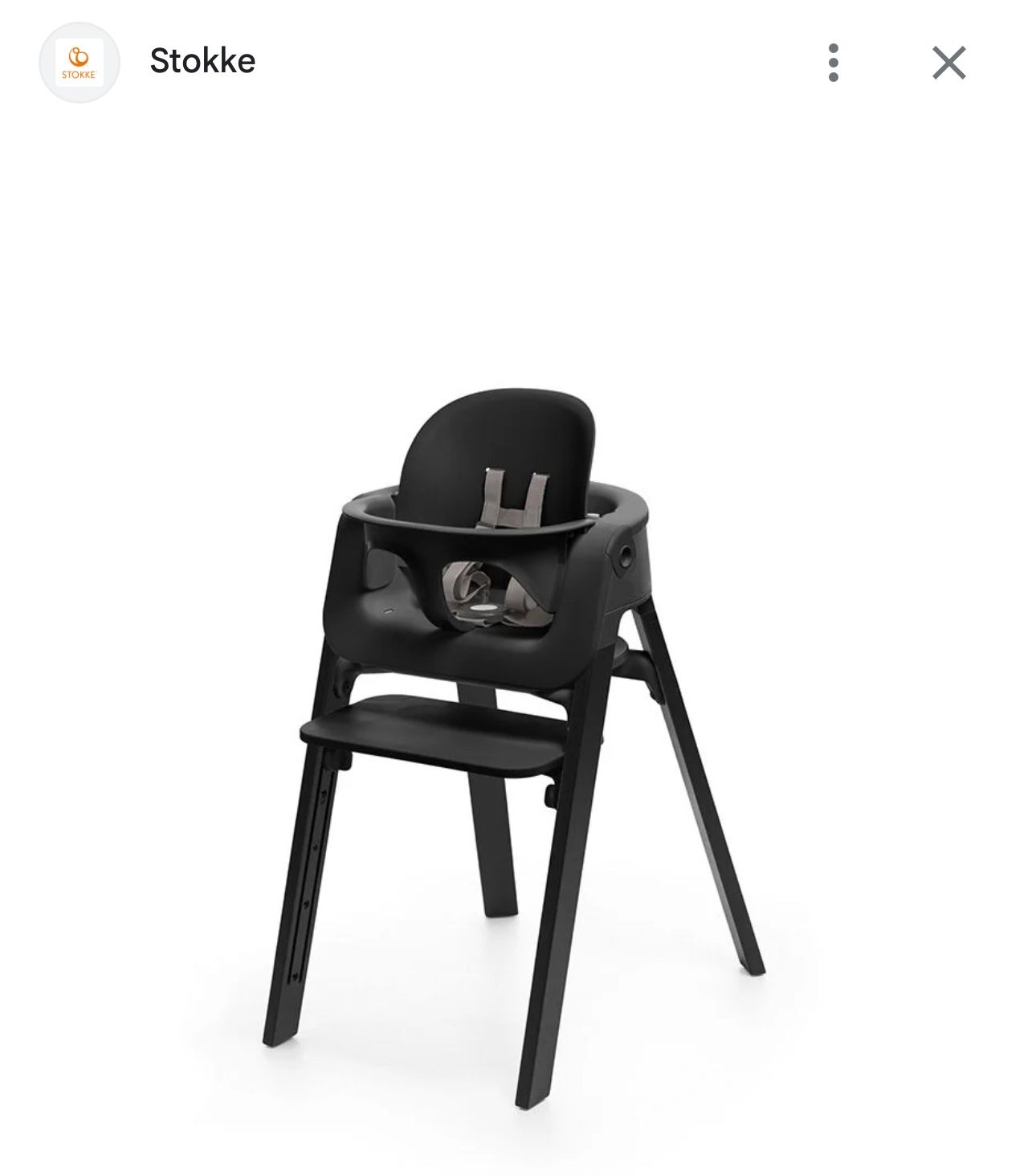This screenshot has width=1036, height=1176.
Task: Close the Stokke image viewer
Action: (x=948, y=63)
